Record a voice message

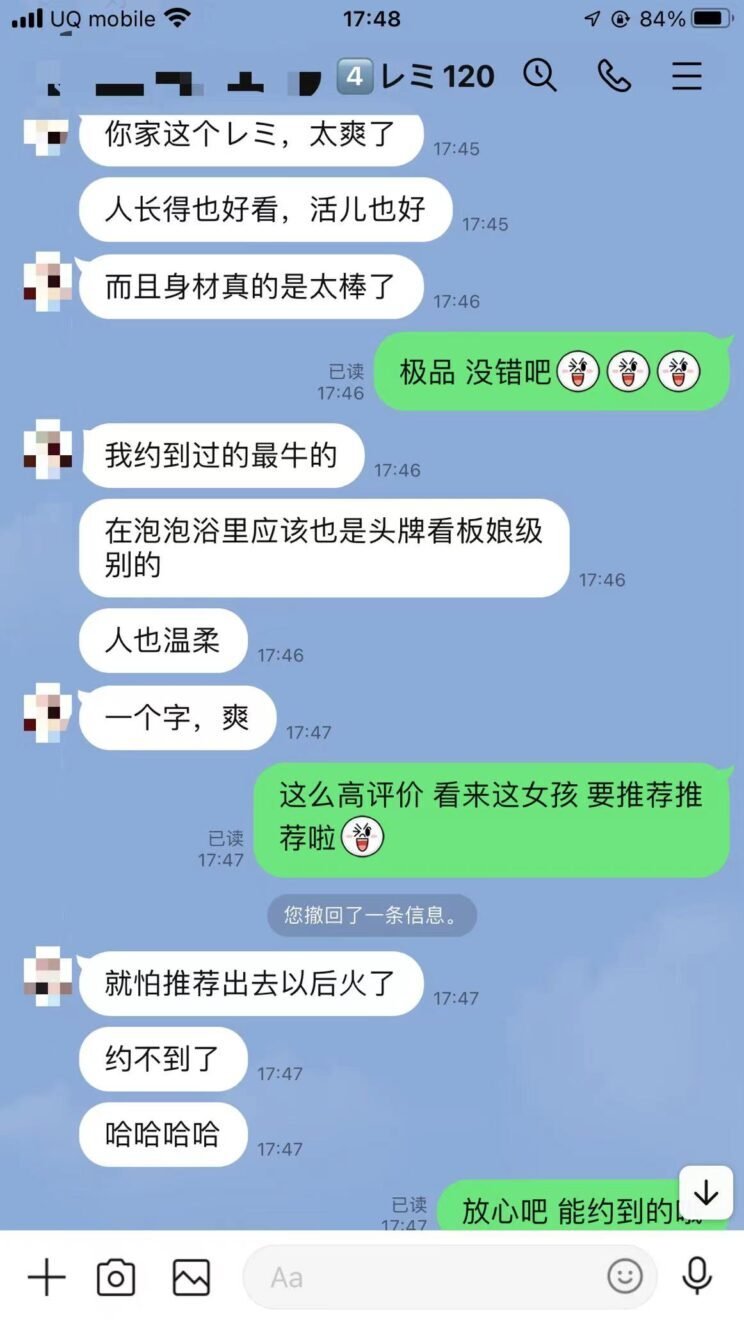[697, 1277]
